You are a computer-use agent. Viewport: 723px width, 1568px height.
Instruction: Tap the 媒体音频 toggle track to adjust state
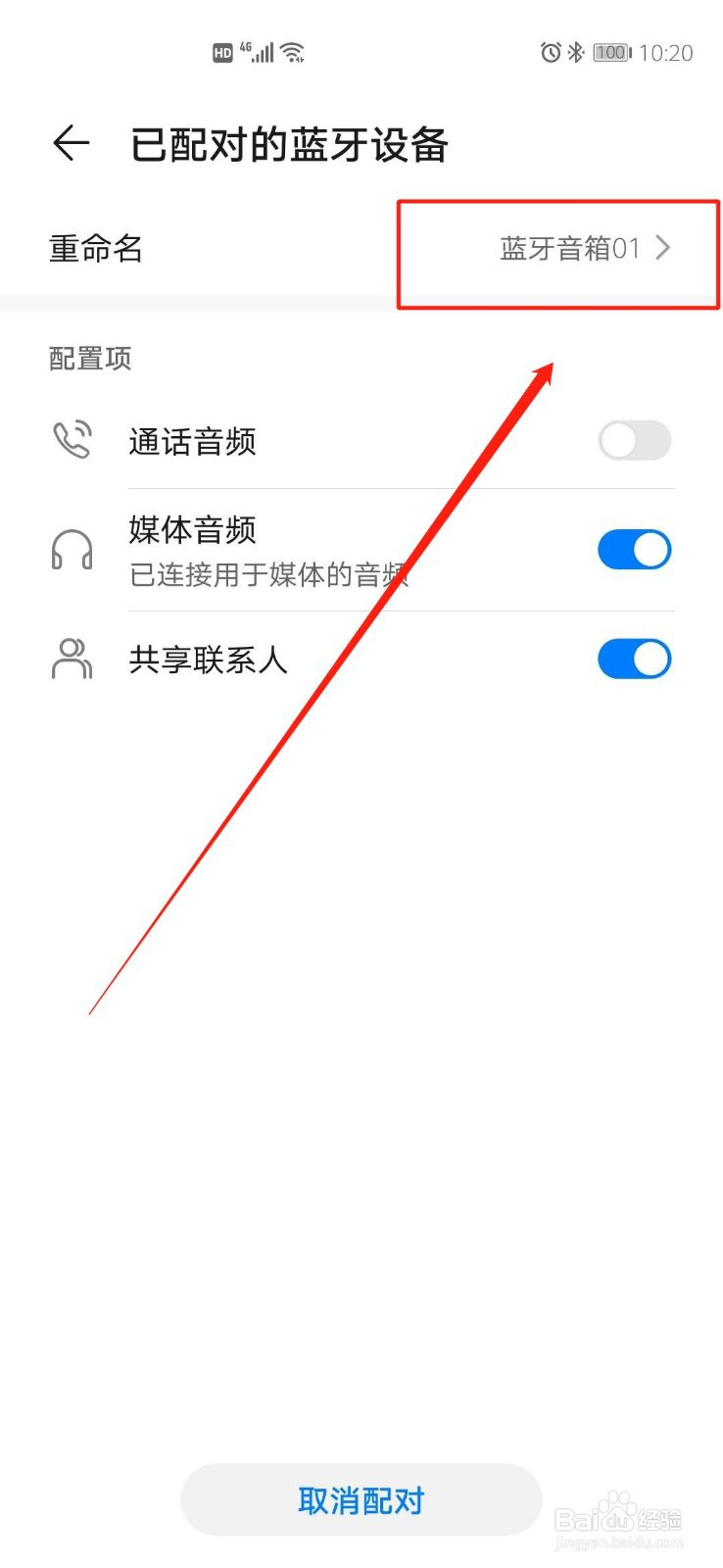(x=634, y=550)
